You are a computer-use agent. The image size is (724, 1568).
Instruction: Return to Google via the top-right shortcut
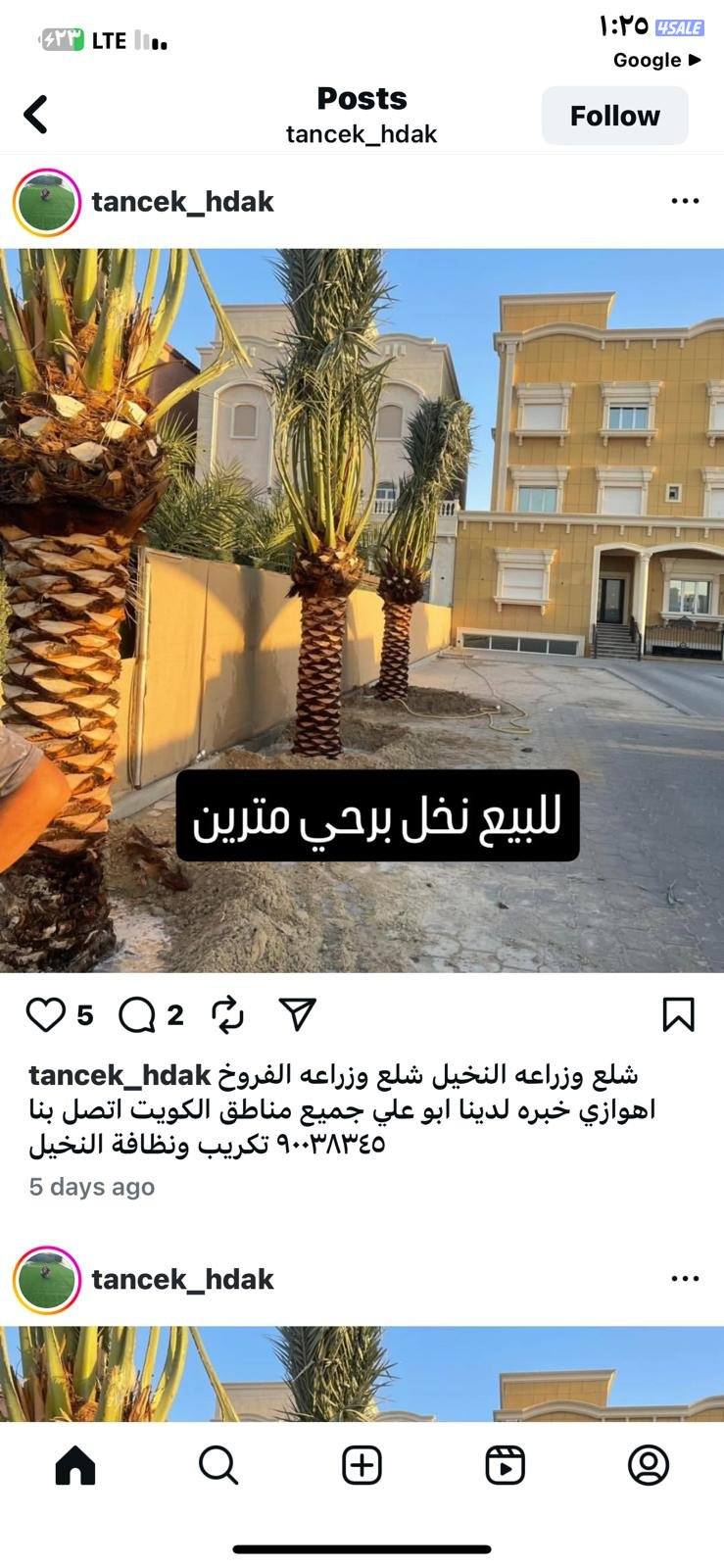point(654,60)
